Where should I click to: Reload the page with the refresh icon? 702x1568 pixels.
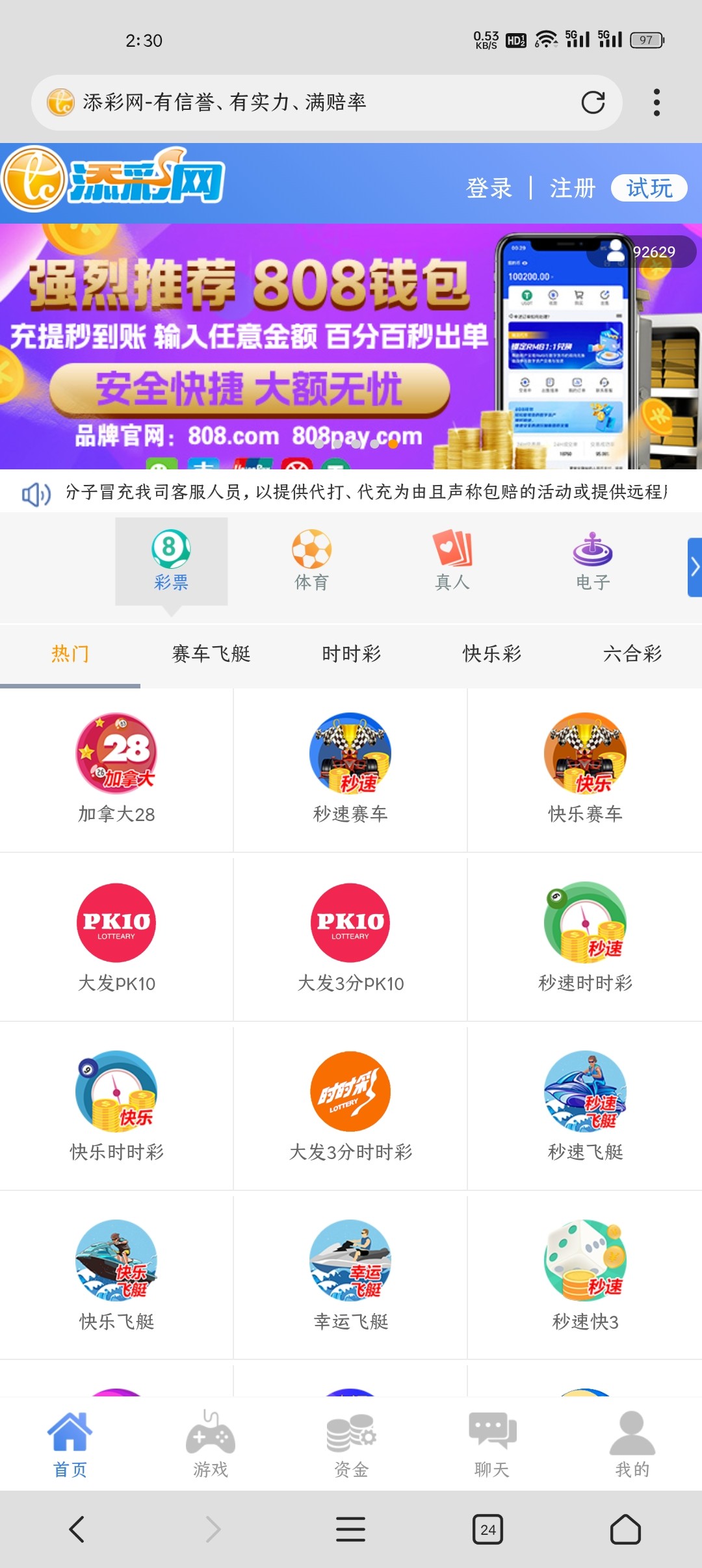tap(593, 102)
